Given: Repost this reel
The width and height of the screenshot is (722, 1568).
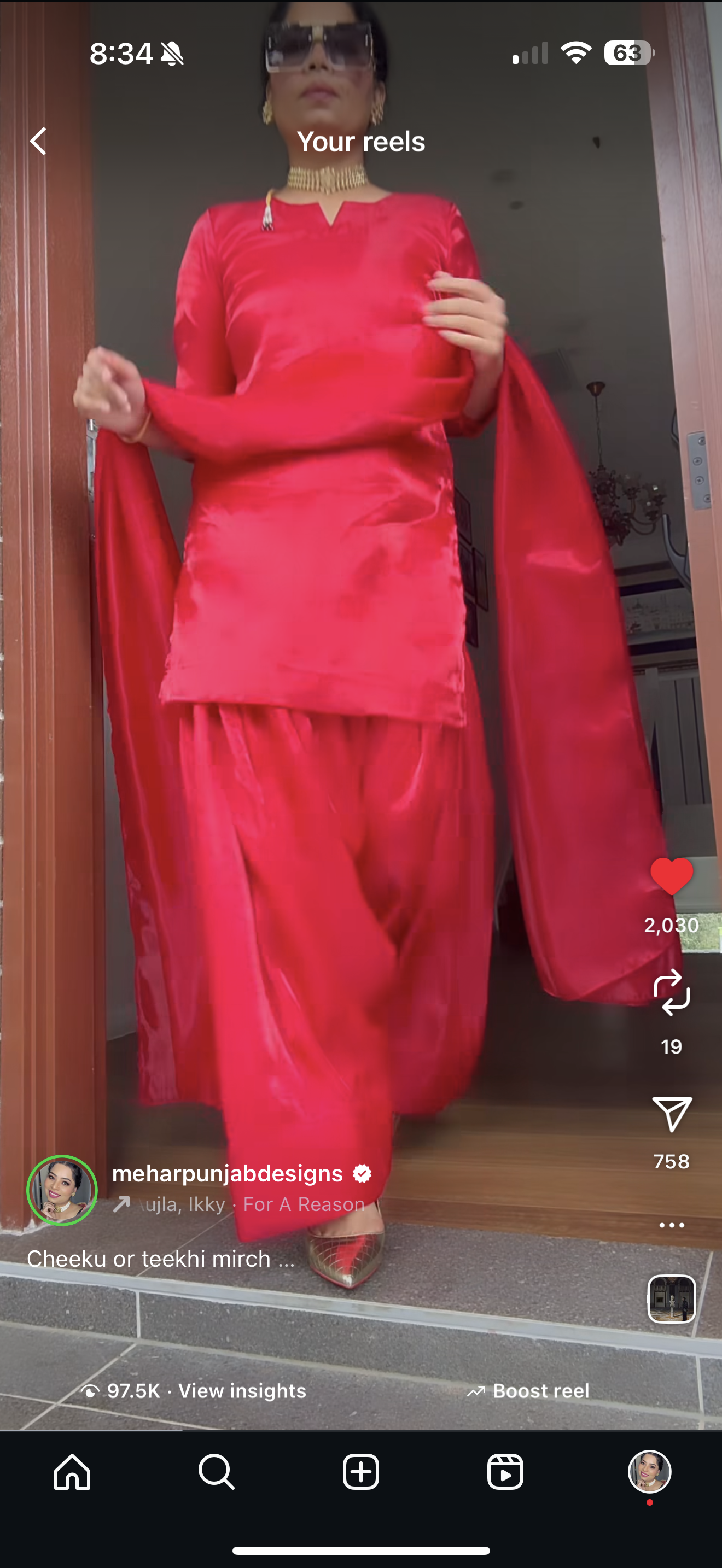Looking at the screenshot, I should coord(672,992).
